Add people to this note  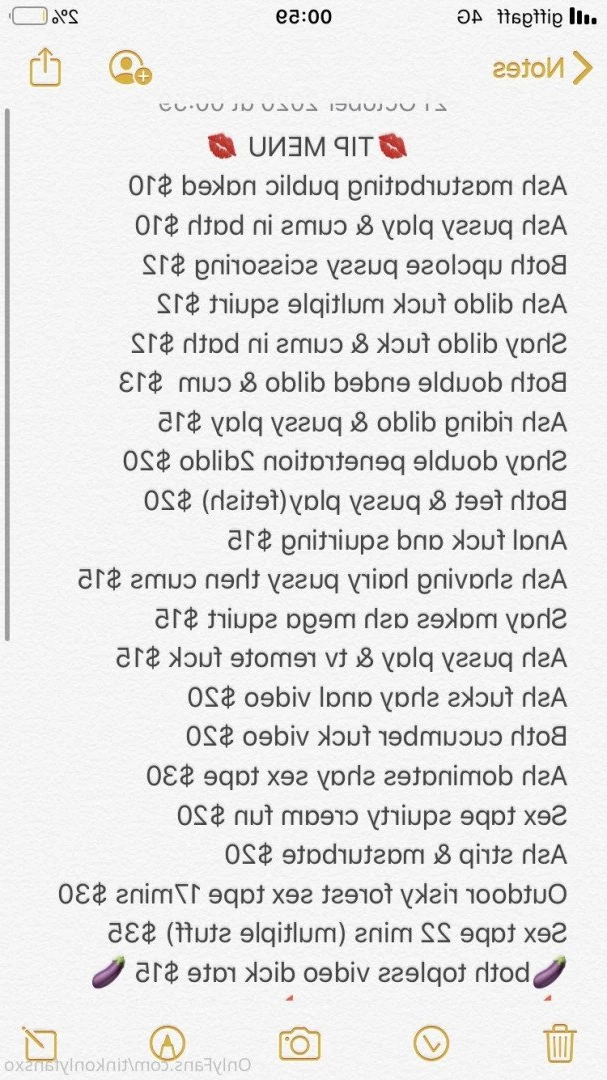(130, 68)
